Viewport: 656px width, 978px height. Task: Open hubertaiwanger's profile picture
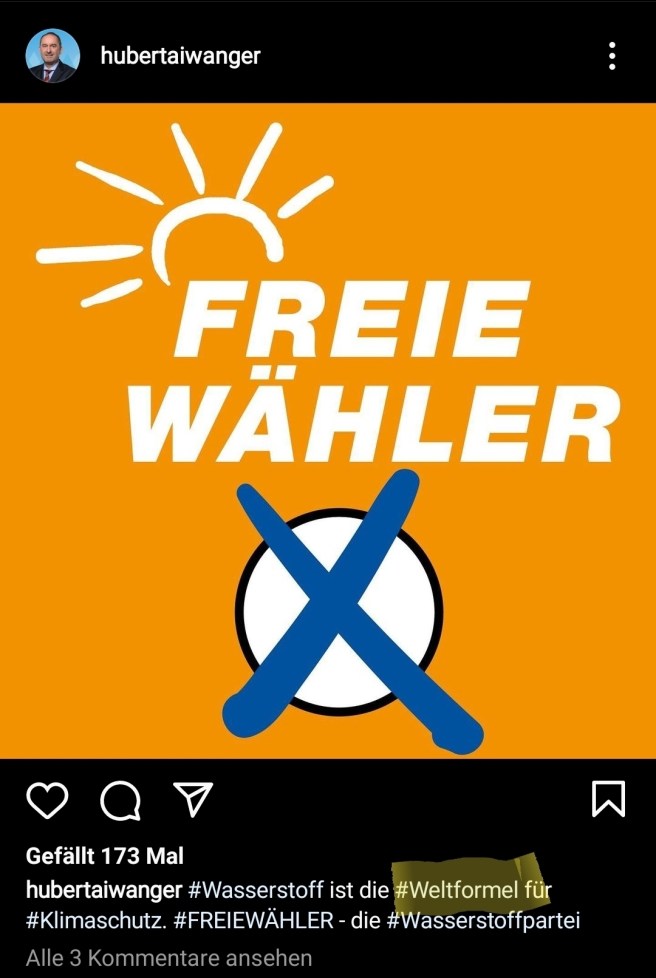click(52, 56)
